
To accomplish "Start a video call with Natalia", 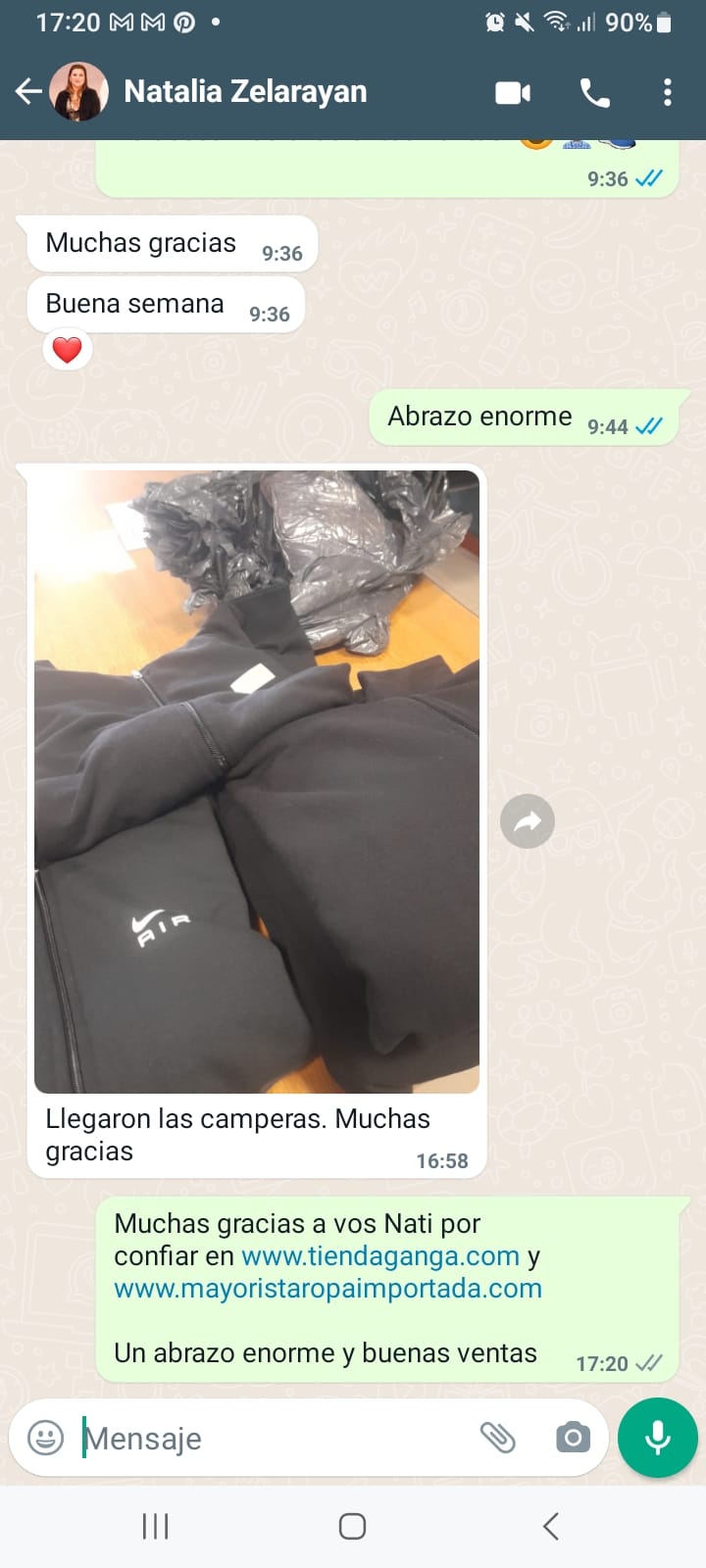I will click(513, 93).
